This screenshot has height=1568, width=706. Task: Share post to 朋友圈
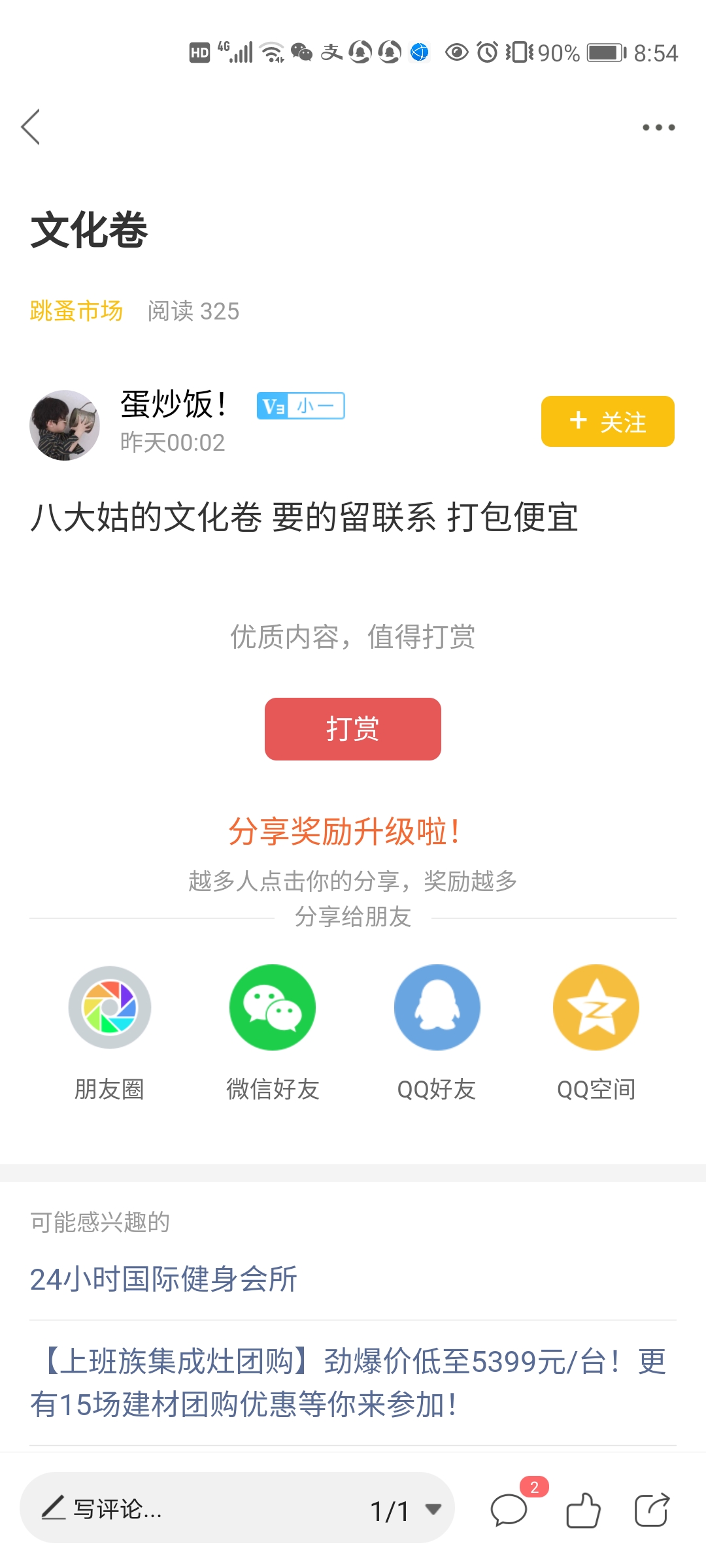pos(109,1007)
